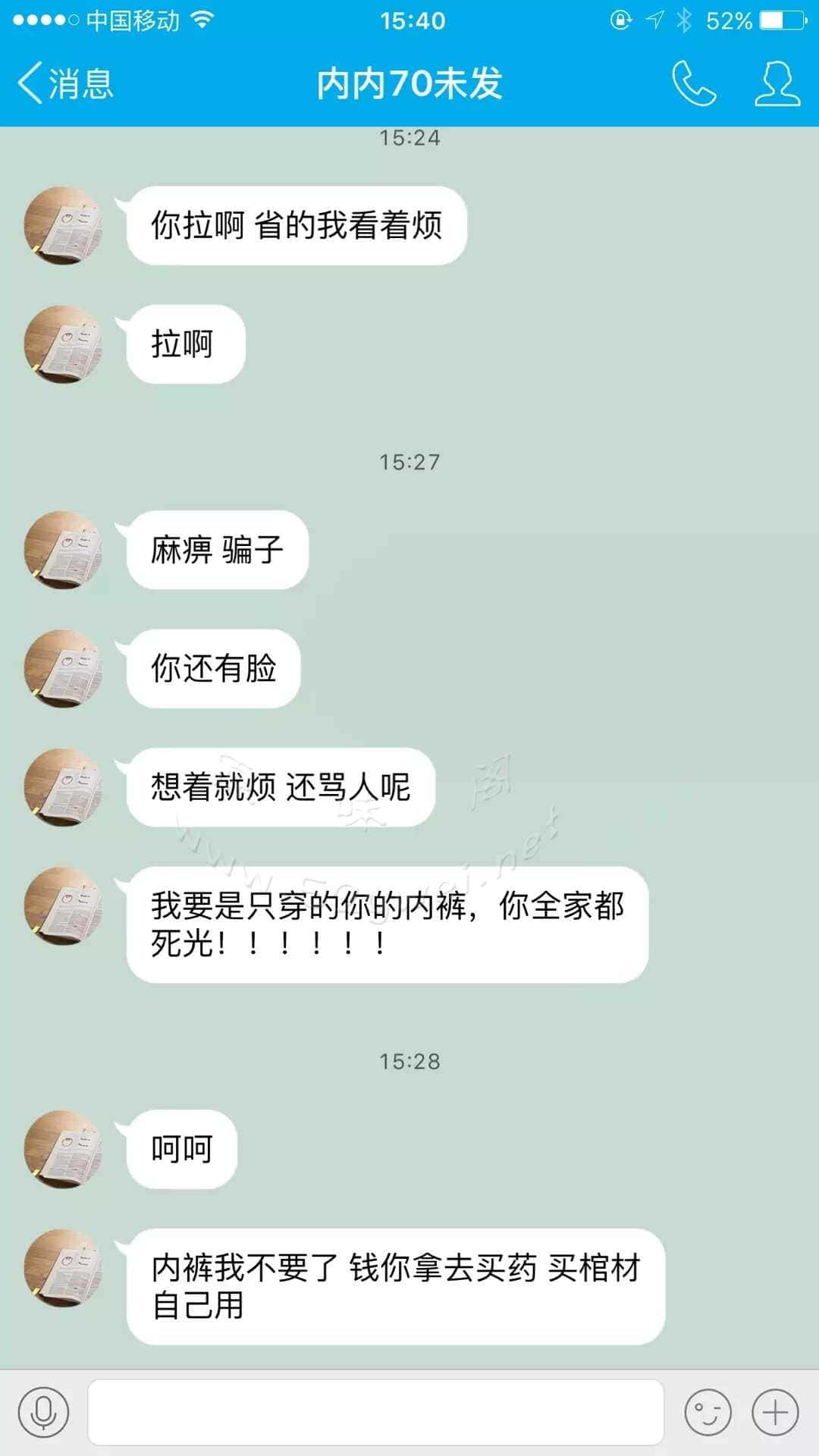Open the plus attachment menu

(775, 1412)
